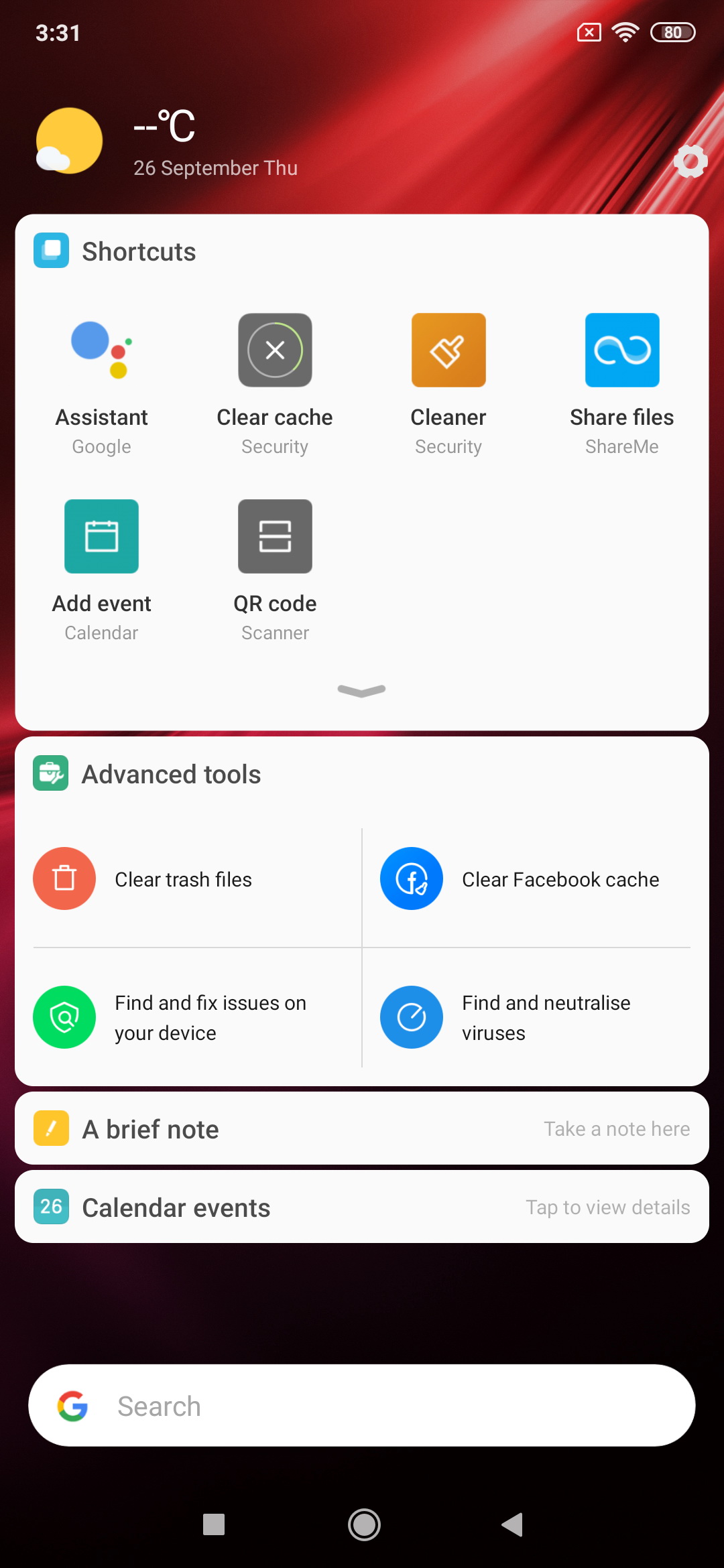
Task: Expand the Shortcuts card chevron
Action: tap(362, 691)
